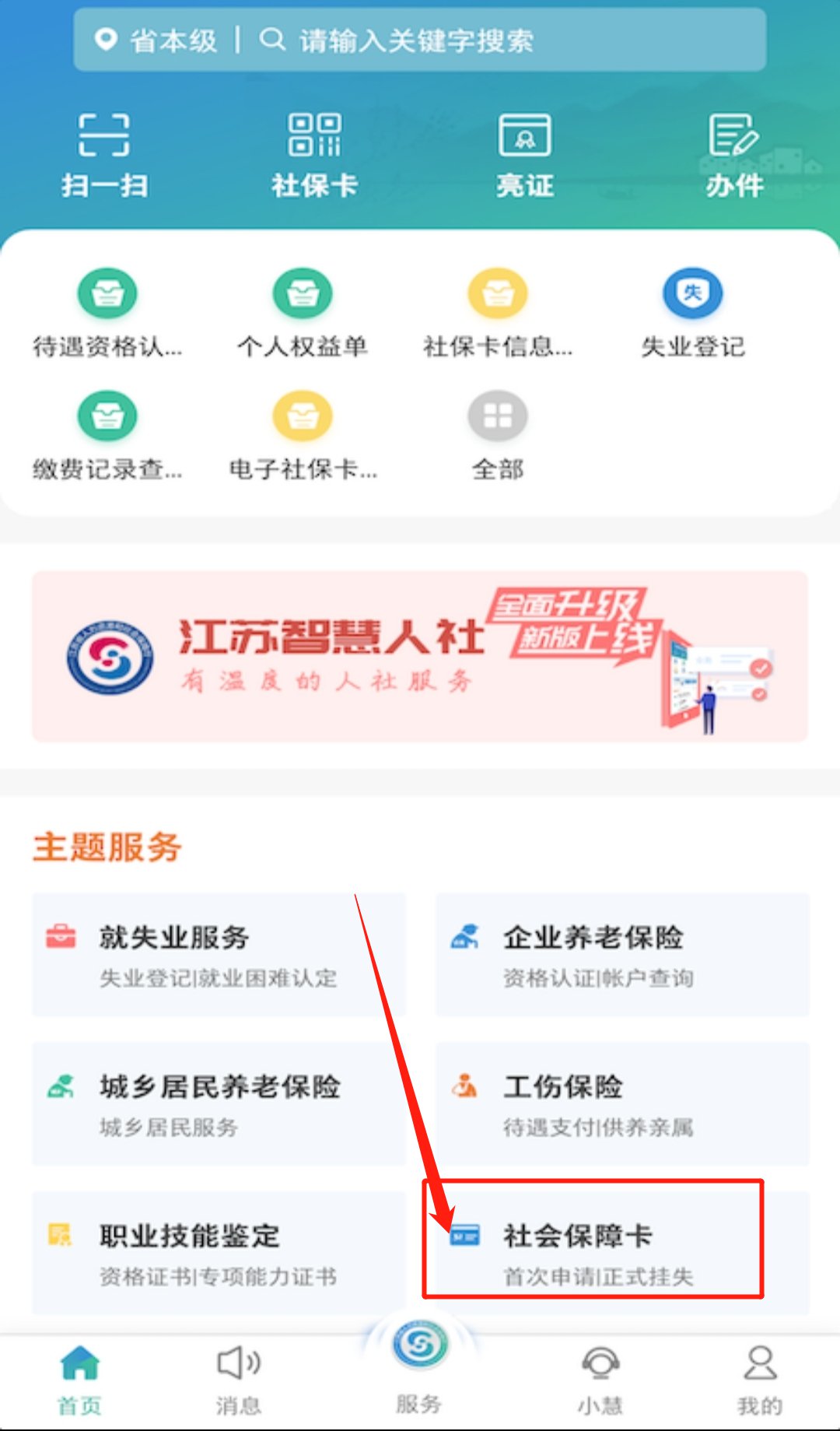The width and height of the screenshot is (840, 1431).
Task: Open 城乡居民养老保险 card
Action: pyautogui.click(x=219, y=1104)
